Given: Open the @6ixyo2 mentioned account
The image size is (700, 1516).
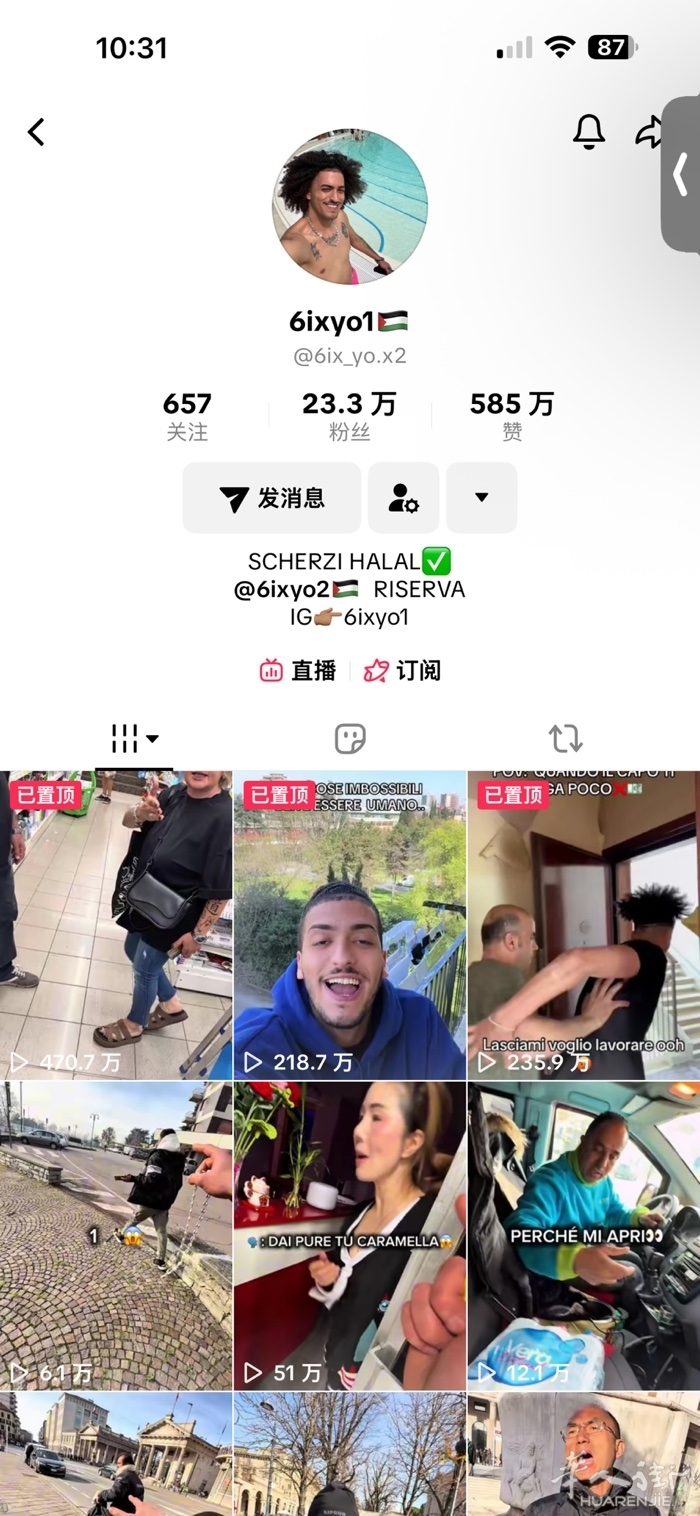Looking at the screenshot, I should [x=295, y=589].
